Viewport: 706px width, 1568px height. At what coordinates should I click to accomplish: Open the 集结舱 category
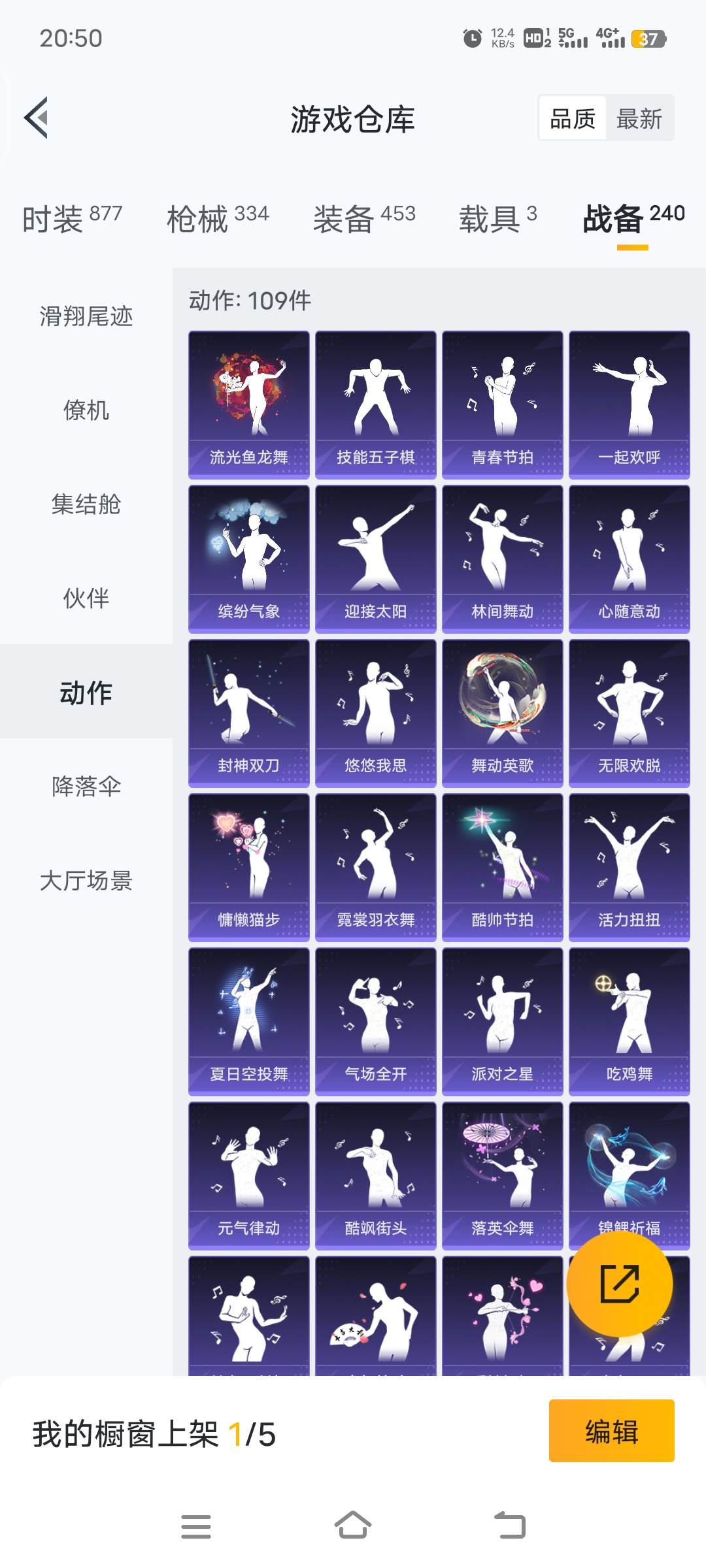coord(86,504)
